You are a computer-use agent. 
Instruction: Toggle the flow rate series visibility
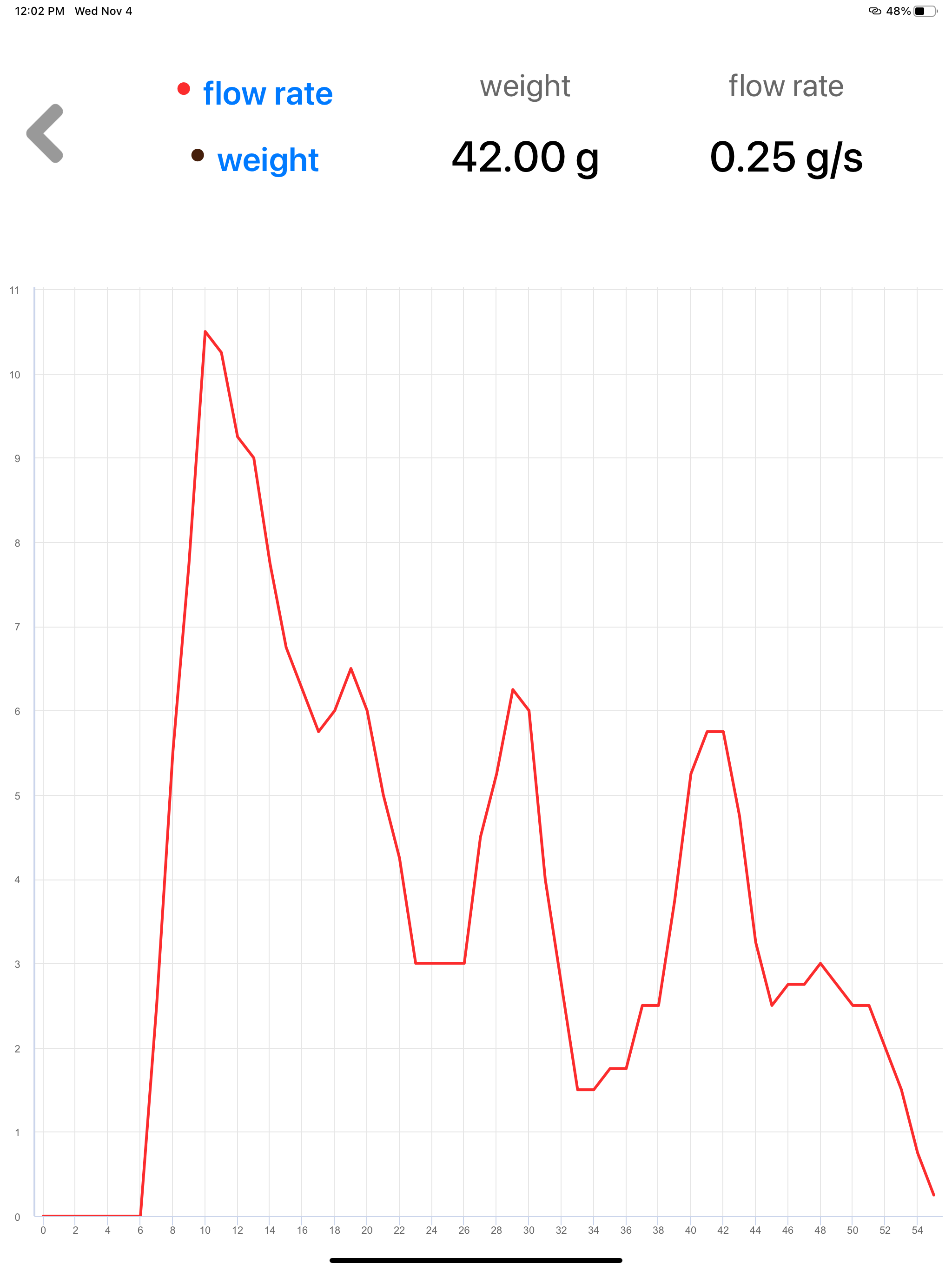tap(268, 93)
